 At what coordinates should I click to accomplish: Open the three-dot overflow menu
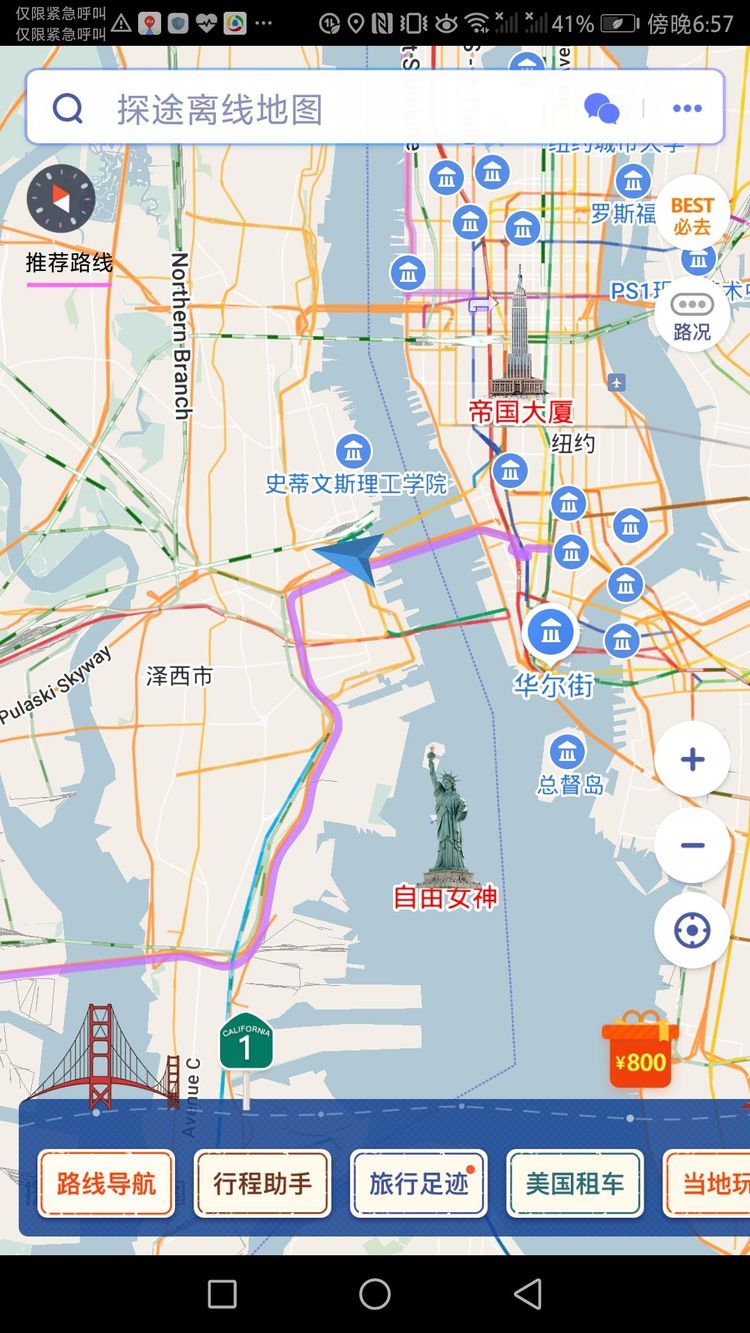pyautogui.click(x=687, y=108)
